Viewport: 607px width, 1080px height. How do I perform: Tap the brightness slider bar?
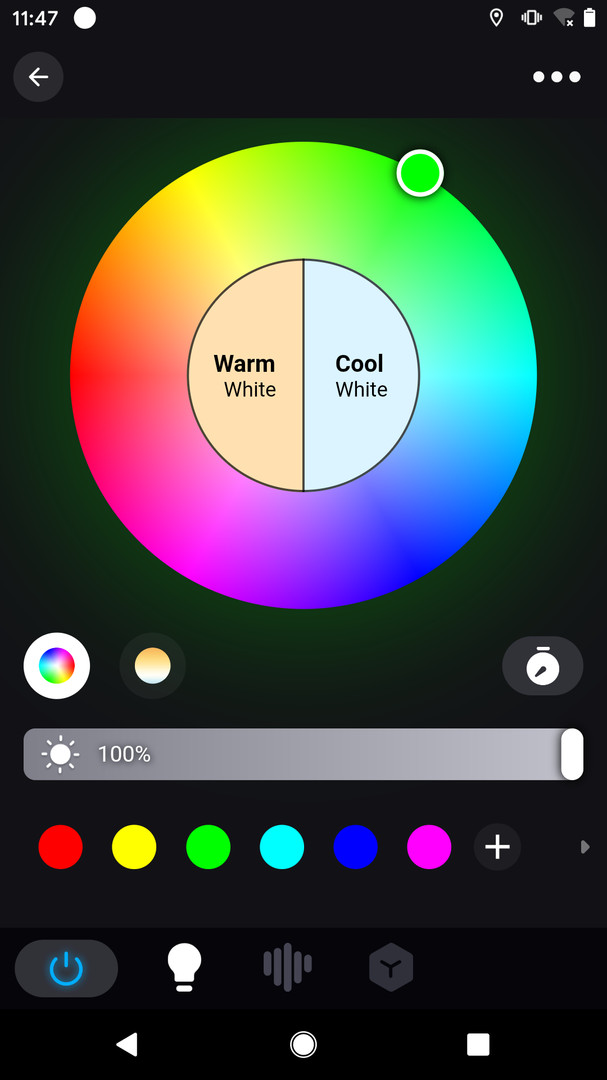pos(300,754)
